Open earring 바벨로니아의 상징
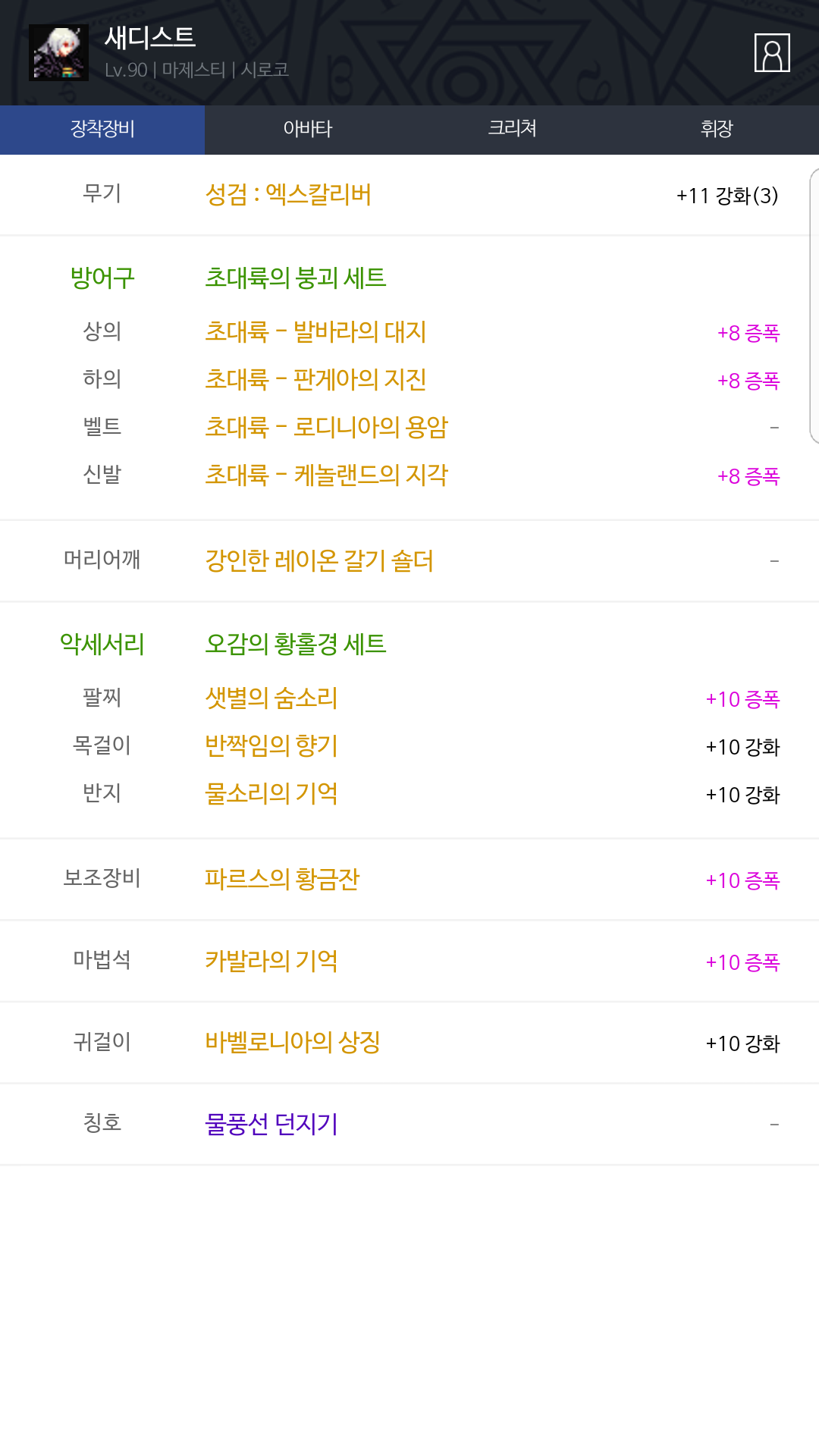The image size is (819, 1456). click(x=293, y=1043)
